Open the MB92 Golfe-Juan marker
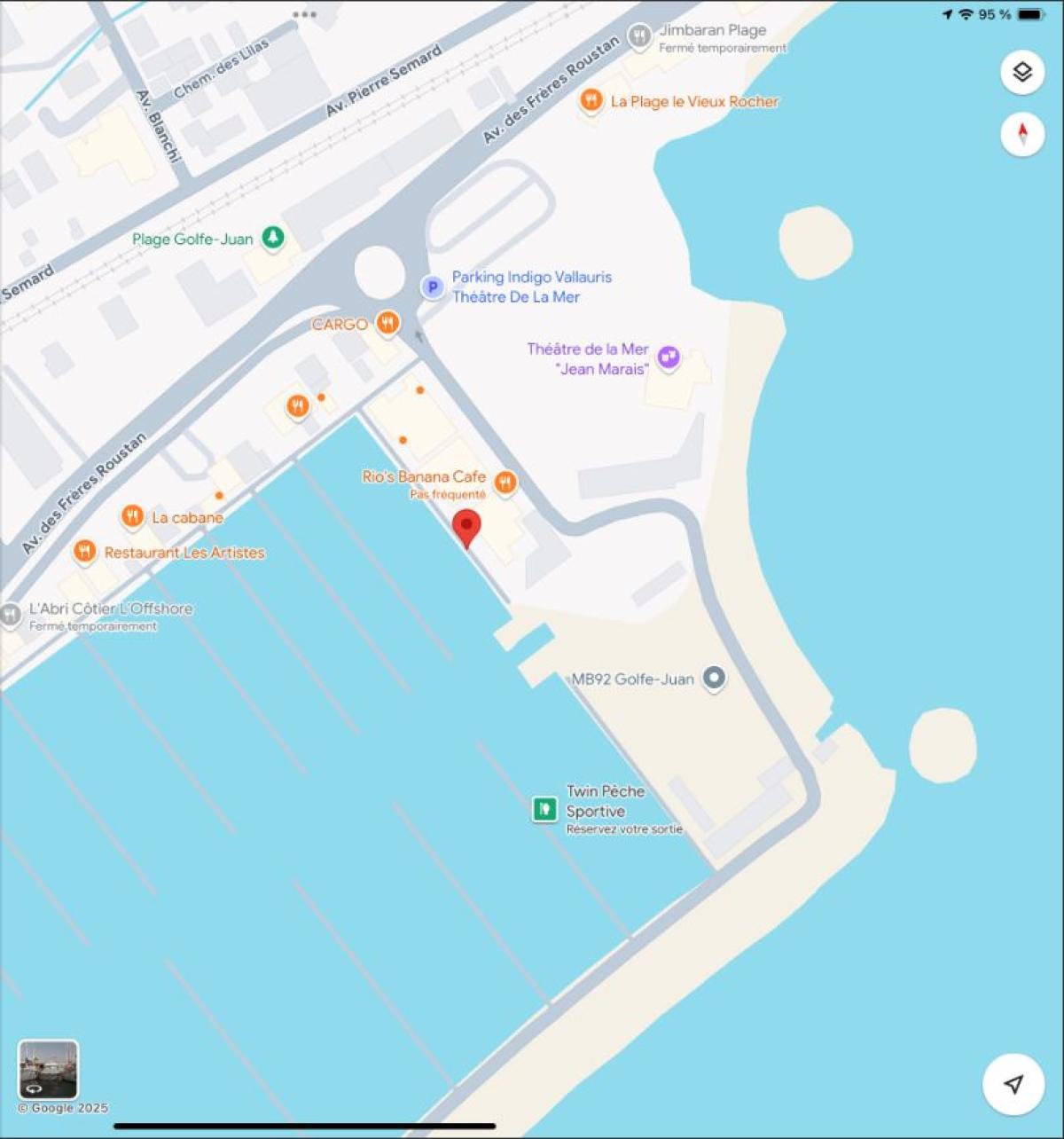Image resolution: width=1064 pixels, height=1139 pixels. [x=714, y=679]
